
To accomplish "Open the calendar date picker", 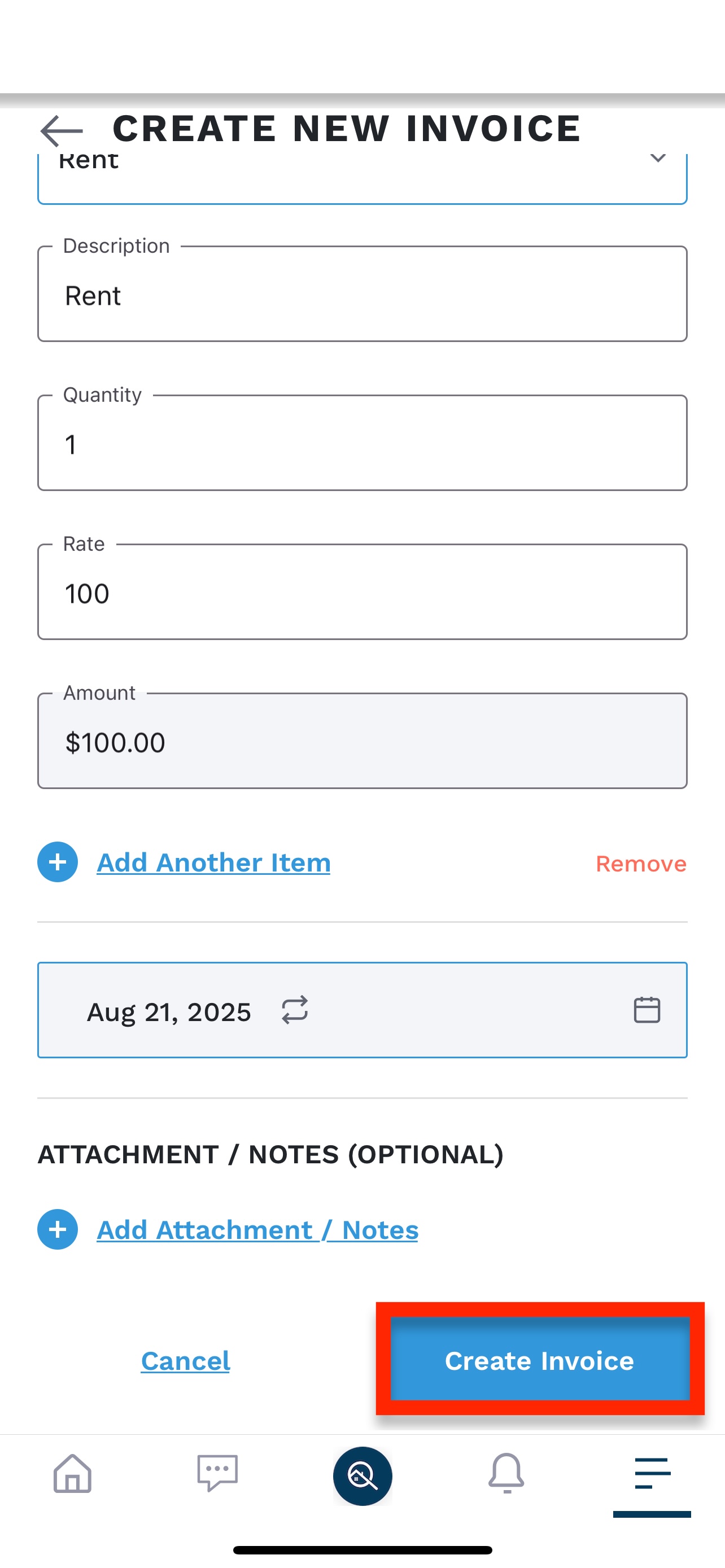I will tap(647, 1010).
